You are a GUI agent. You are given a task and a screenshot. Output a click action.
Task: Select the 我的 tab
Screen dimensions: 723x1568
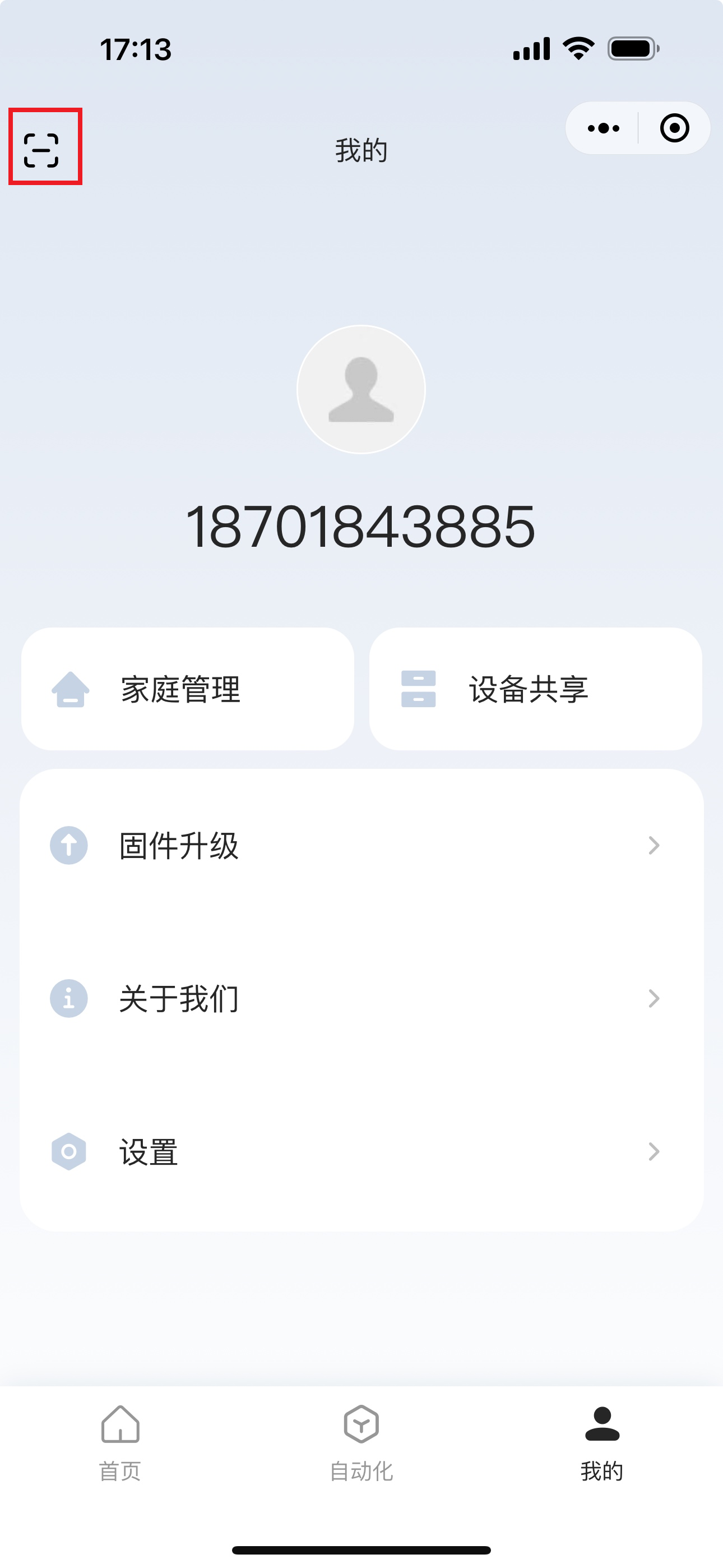602,1442
